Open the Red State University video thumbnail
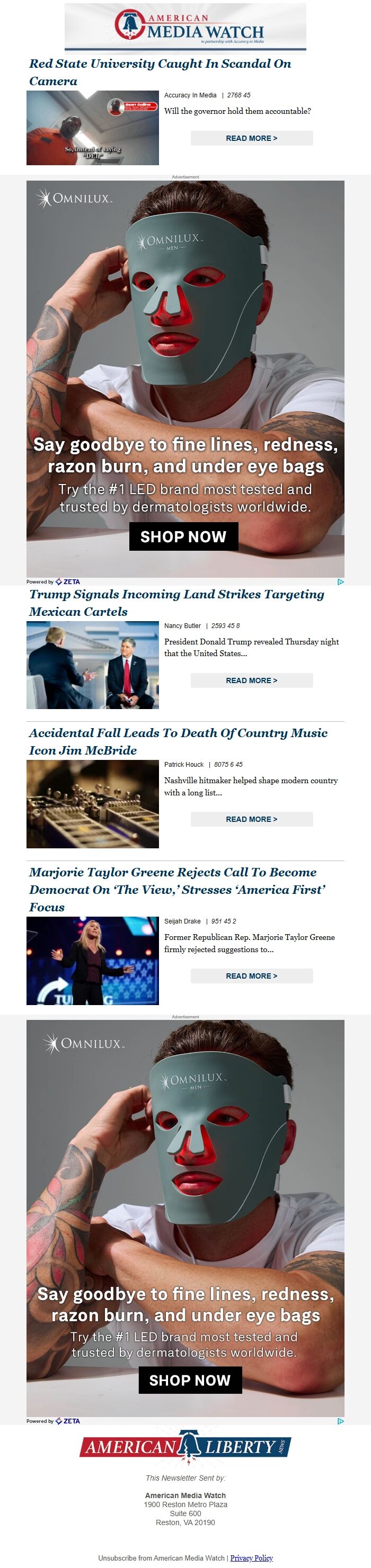Image resolution: width=371 pixels, height=1568 pixels. click(93, 128)
